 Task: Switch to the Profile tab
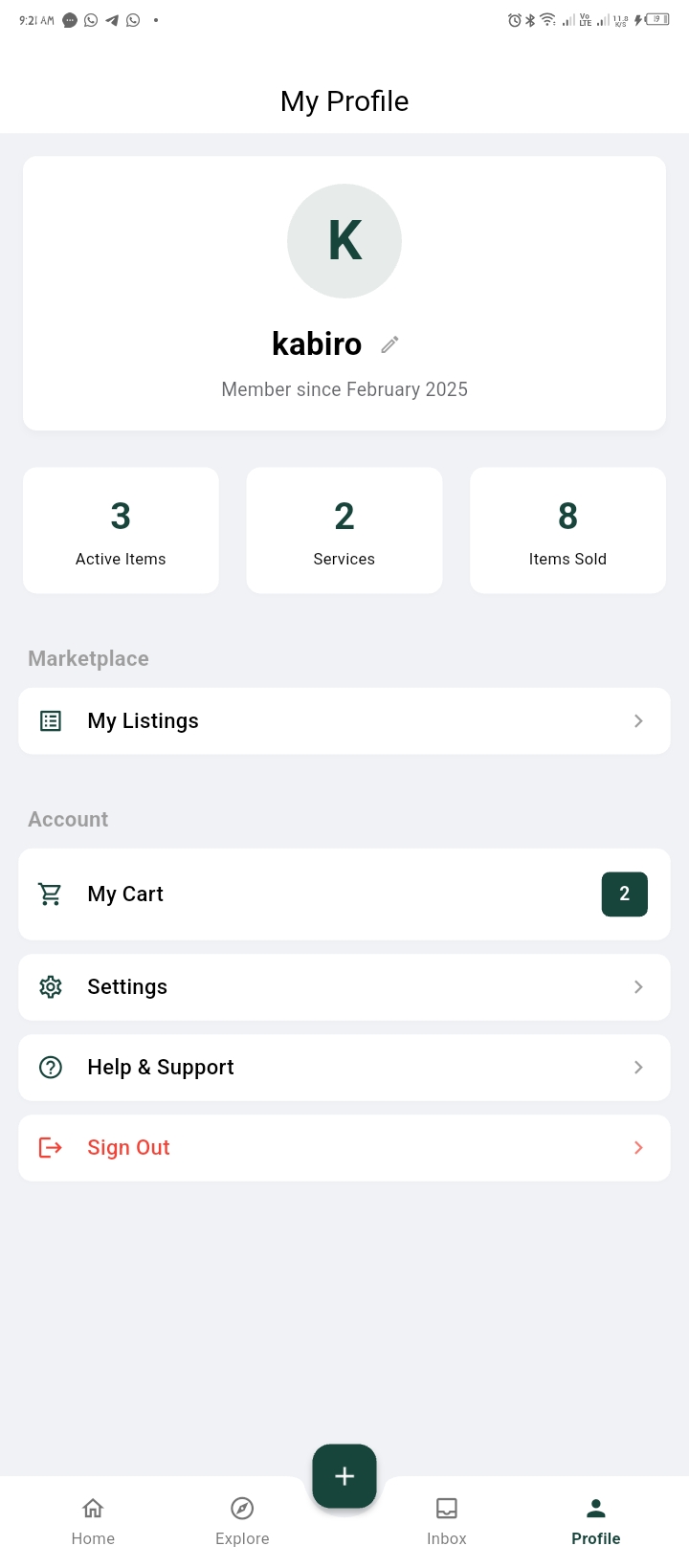click(x=595, y=1520)
